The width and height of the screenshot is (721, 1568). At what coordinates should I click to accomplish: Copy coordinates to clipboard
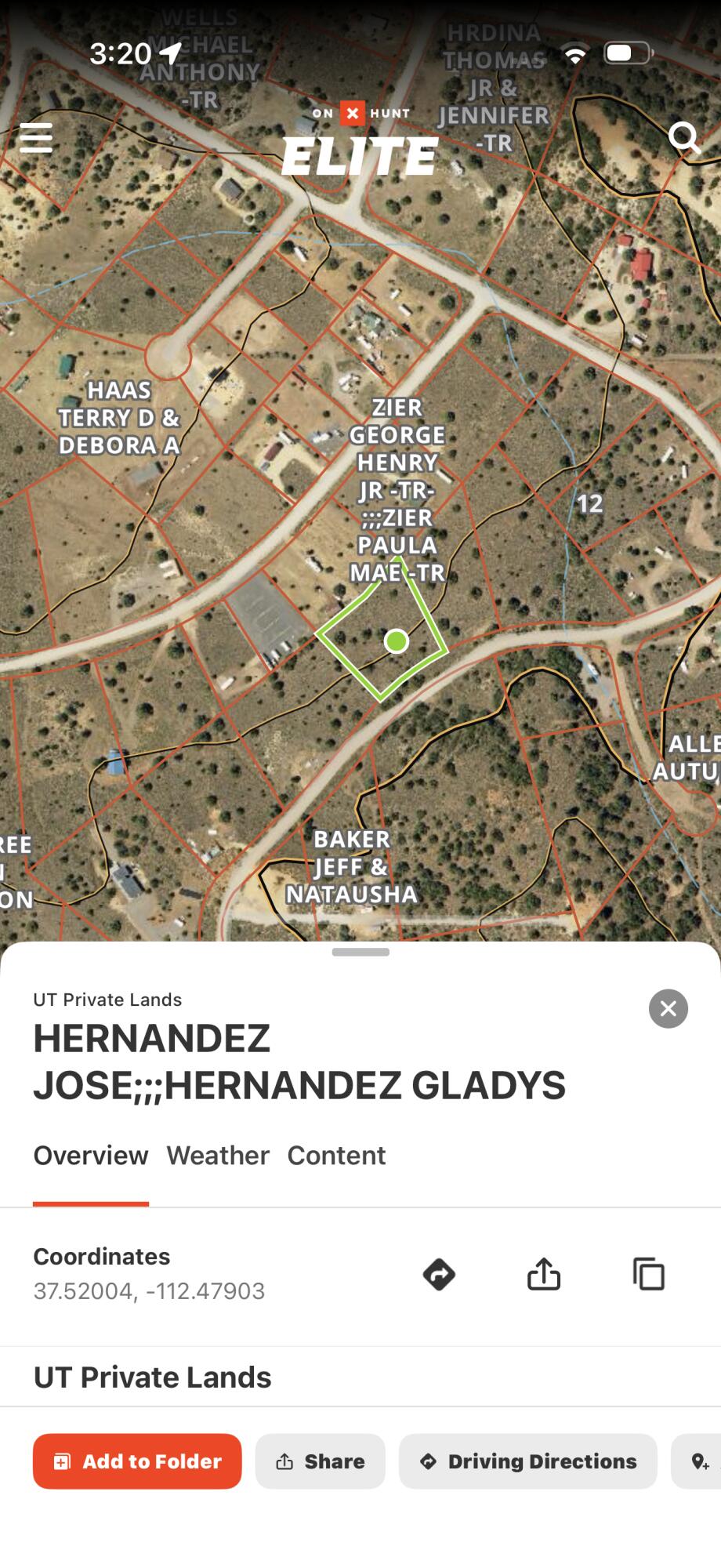coord(649,1274)
